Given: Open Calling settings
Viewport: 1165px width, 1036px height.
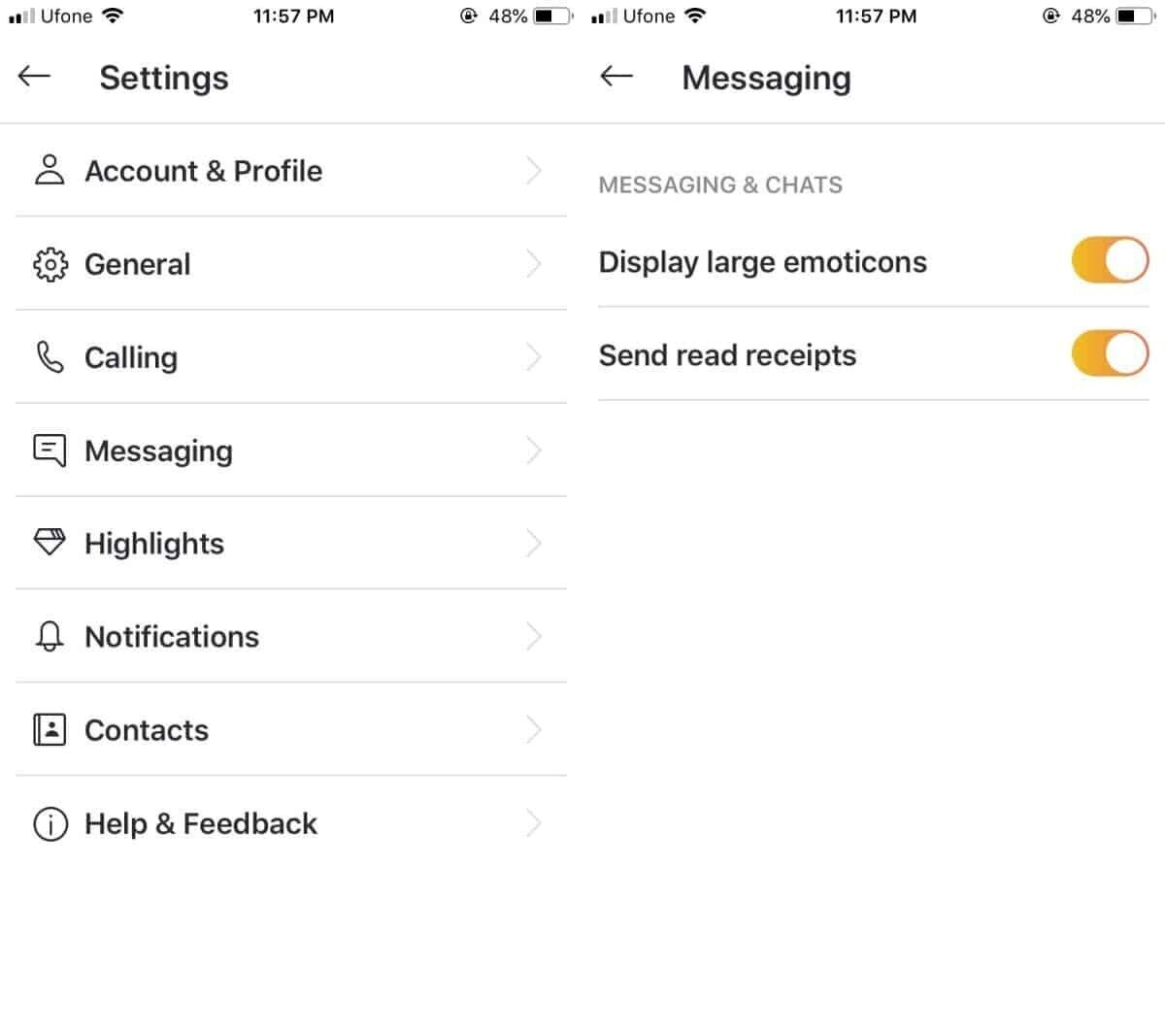Looking at the screenshot, I should (290, 357).
